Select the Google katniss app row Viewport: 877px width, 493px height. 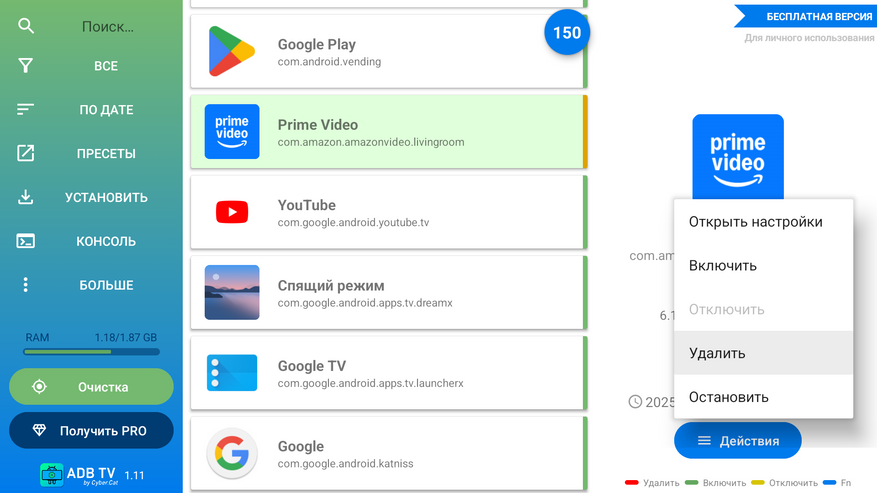click(x=386, y=453)
